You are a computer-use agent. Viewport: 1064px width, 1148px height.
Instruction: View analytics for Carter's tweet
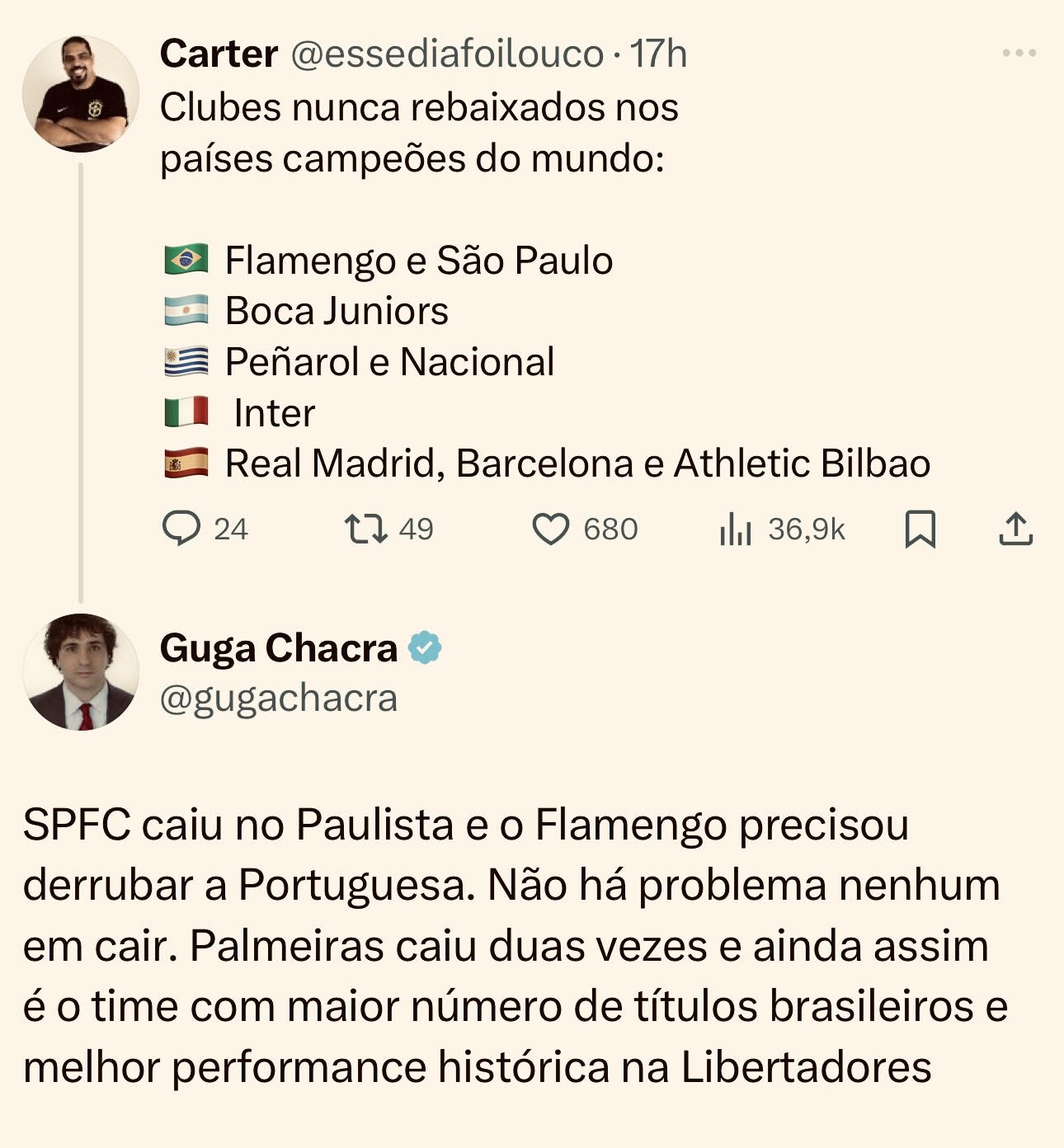pyautogui.click(x=735, y=529)
